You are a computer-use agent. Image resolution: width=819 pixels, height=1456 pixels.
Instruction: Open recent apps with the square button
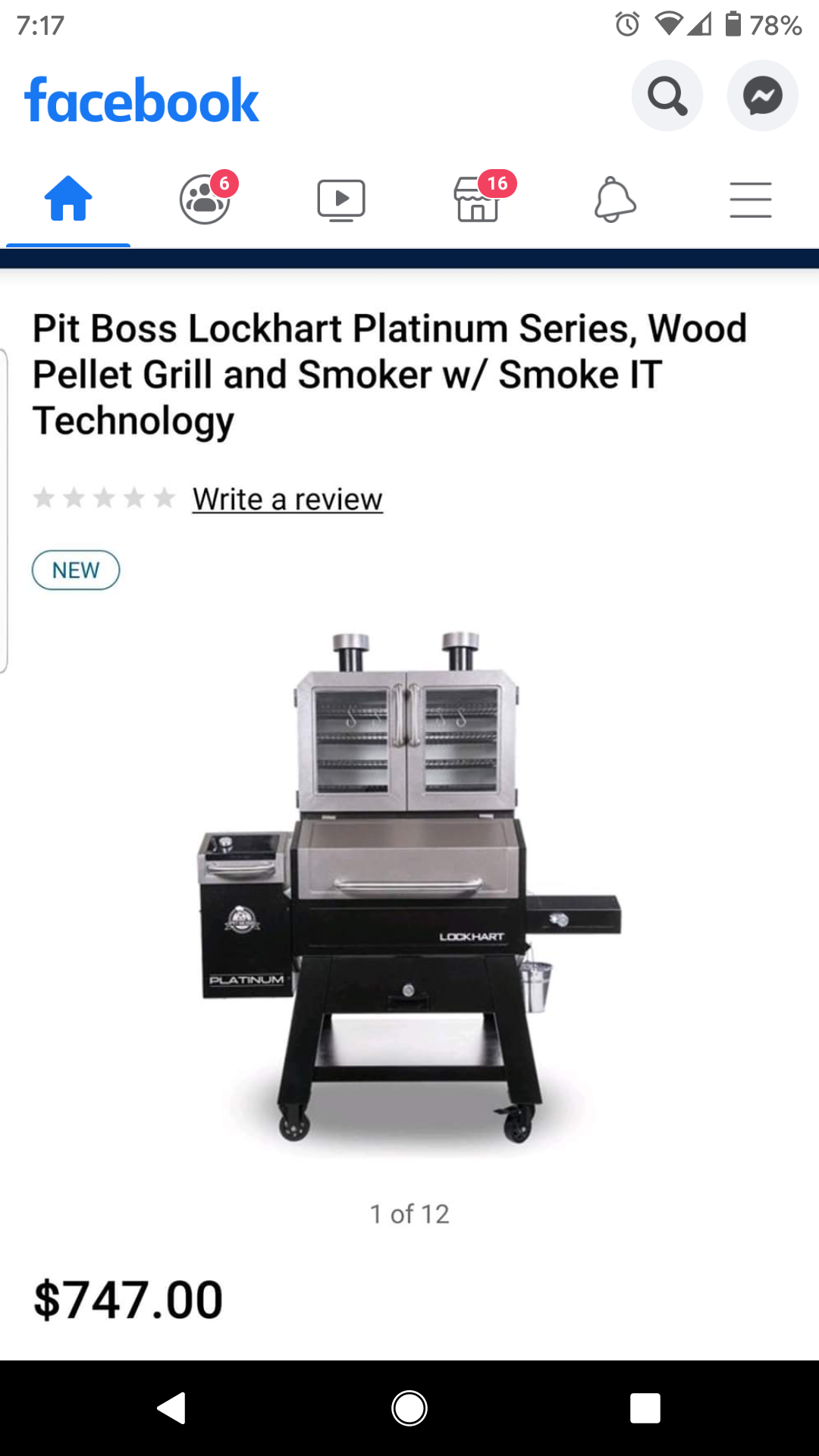coord(645,1408)
